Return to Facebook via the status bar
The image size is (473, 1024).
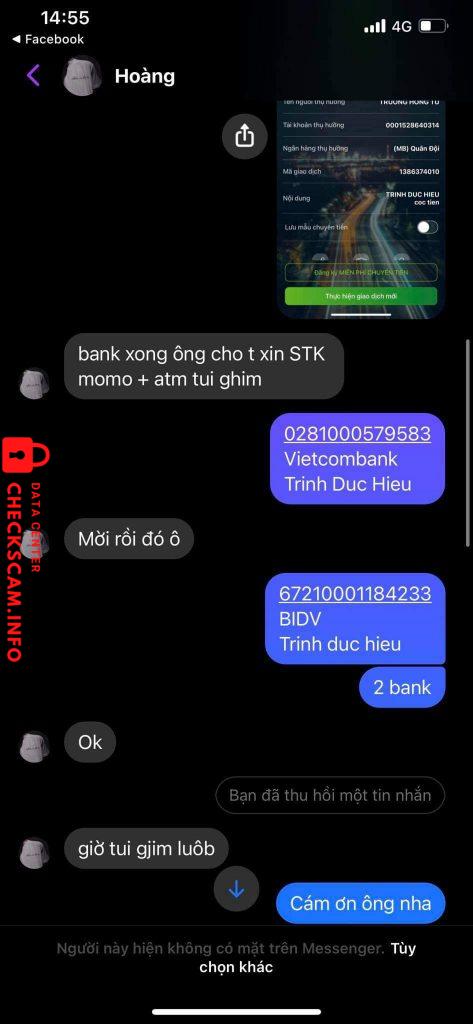click(x=48, y=39)
